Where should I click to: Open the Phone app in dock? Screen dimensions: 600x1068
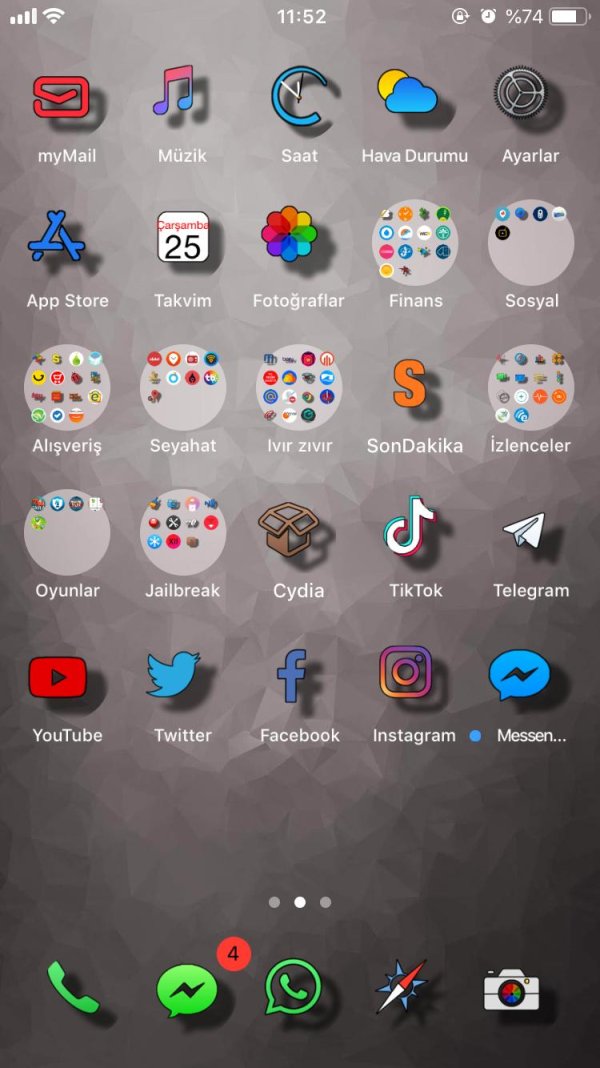click(72, 987)
